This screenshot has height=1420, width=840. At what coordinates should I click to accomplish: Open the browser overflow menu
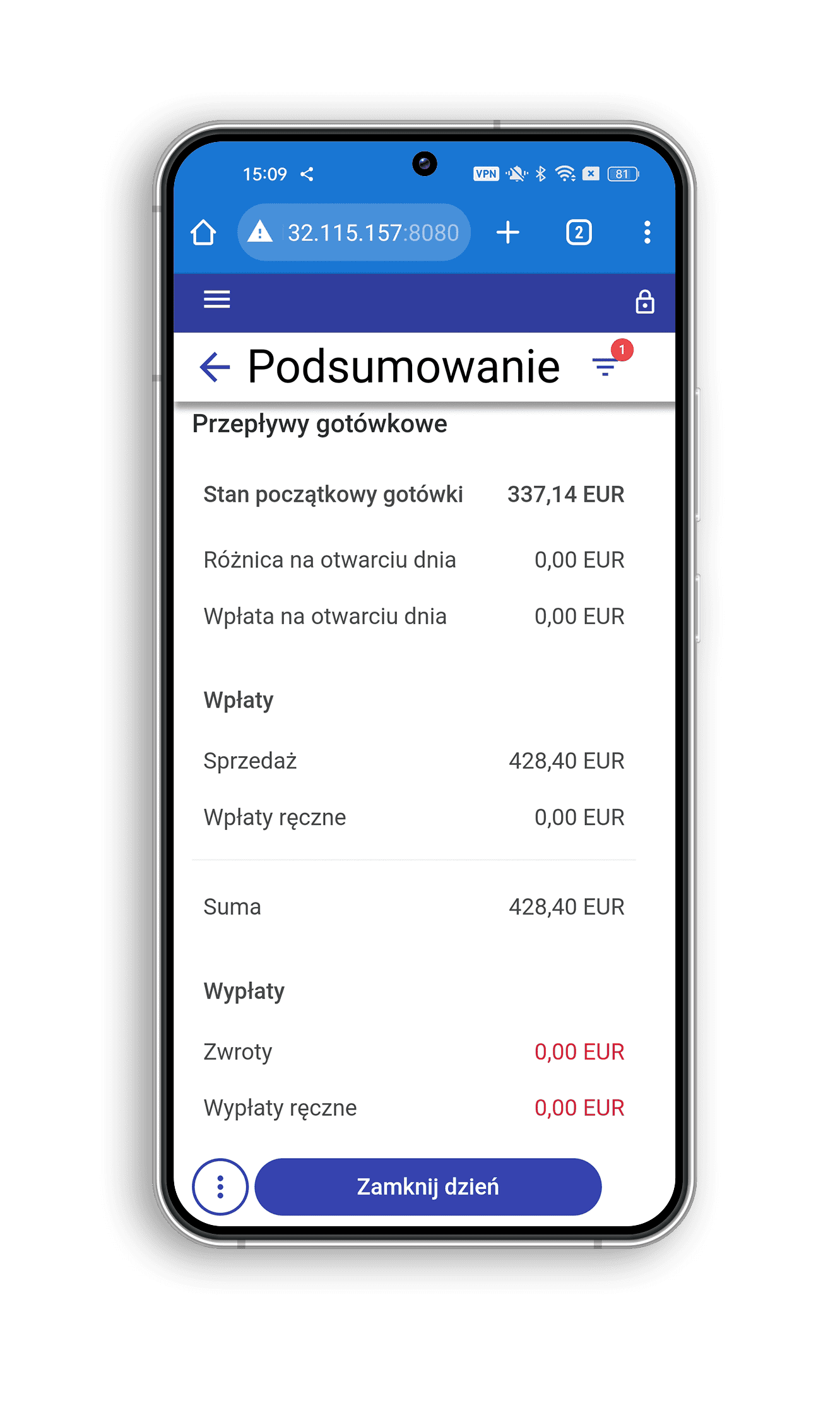[647, 232]
